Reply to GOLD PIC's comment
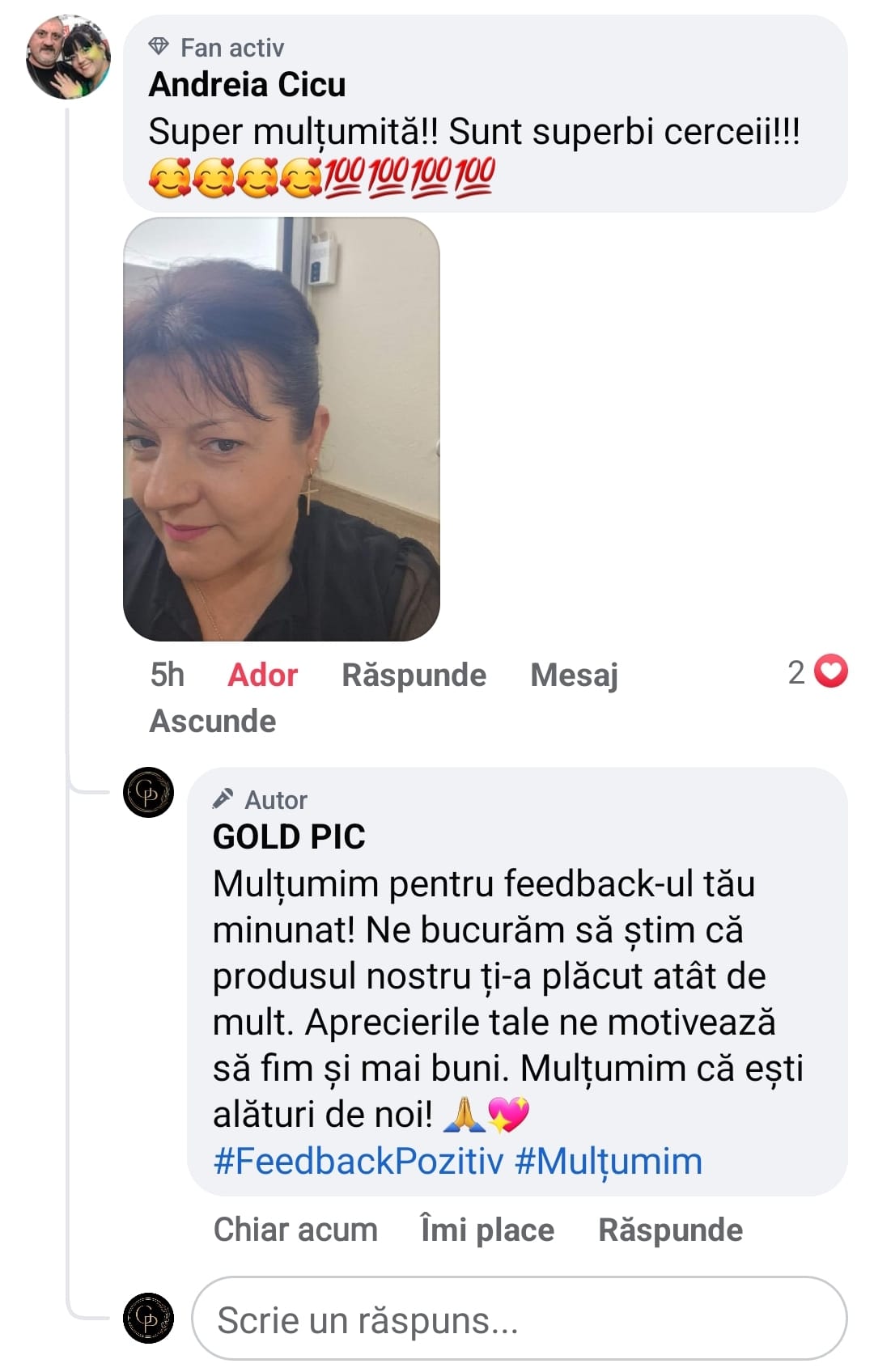The height and width of the screenshot is (1372, 874). coord(670,1230)
